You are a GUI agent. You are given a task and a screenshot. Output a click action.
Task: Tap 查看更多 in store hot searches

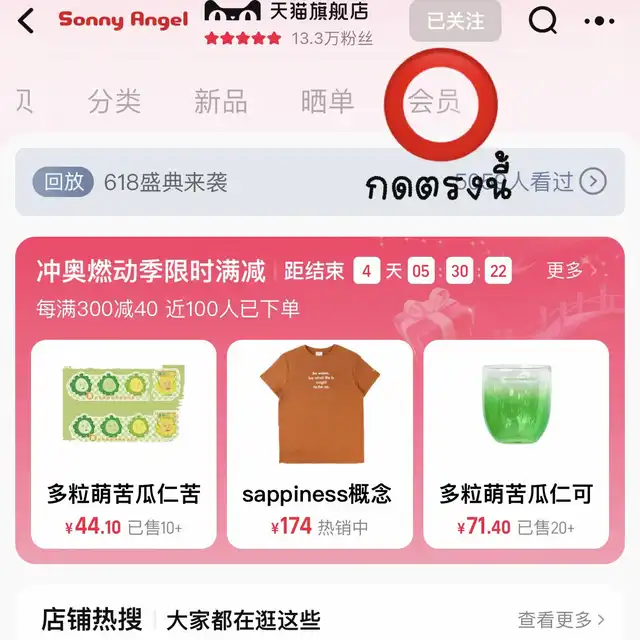560,620
